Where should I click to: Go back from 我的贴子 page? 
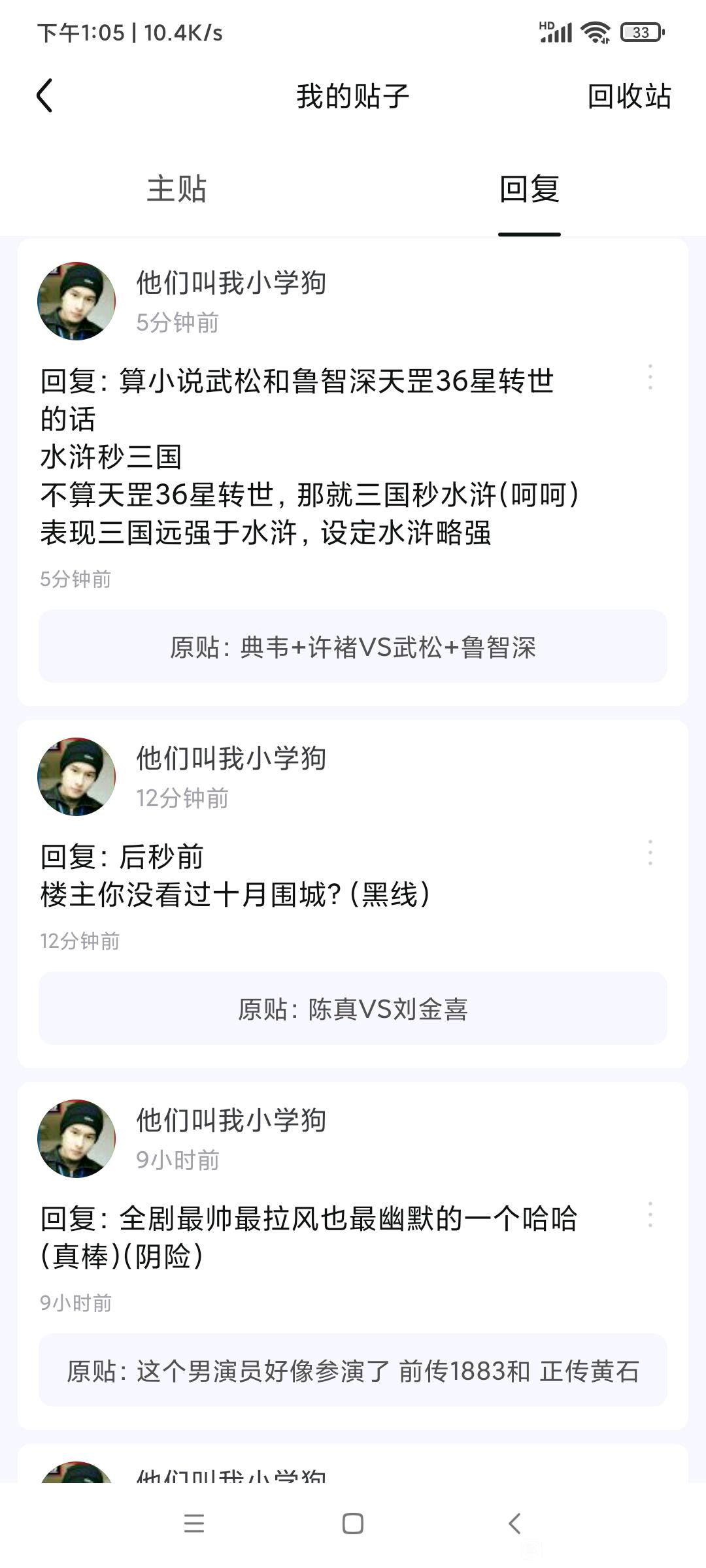tap(44, 96)
